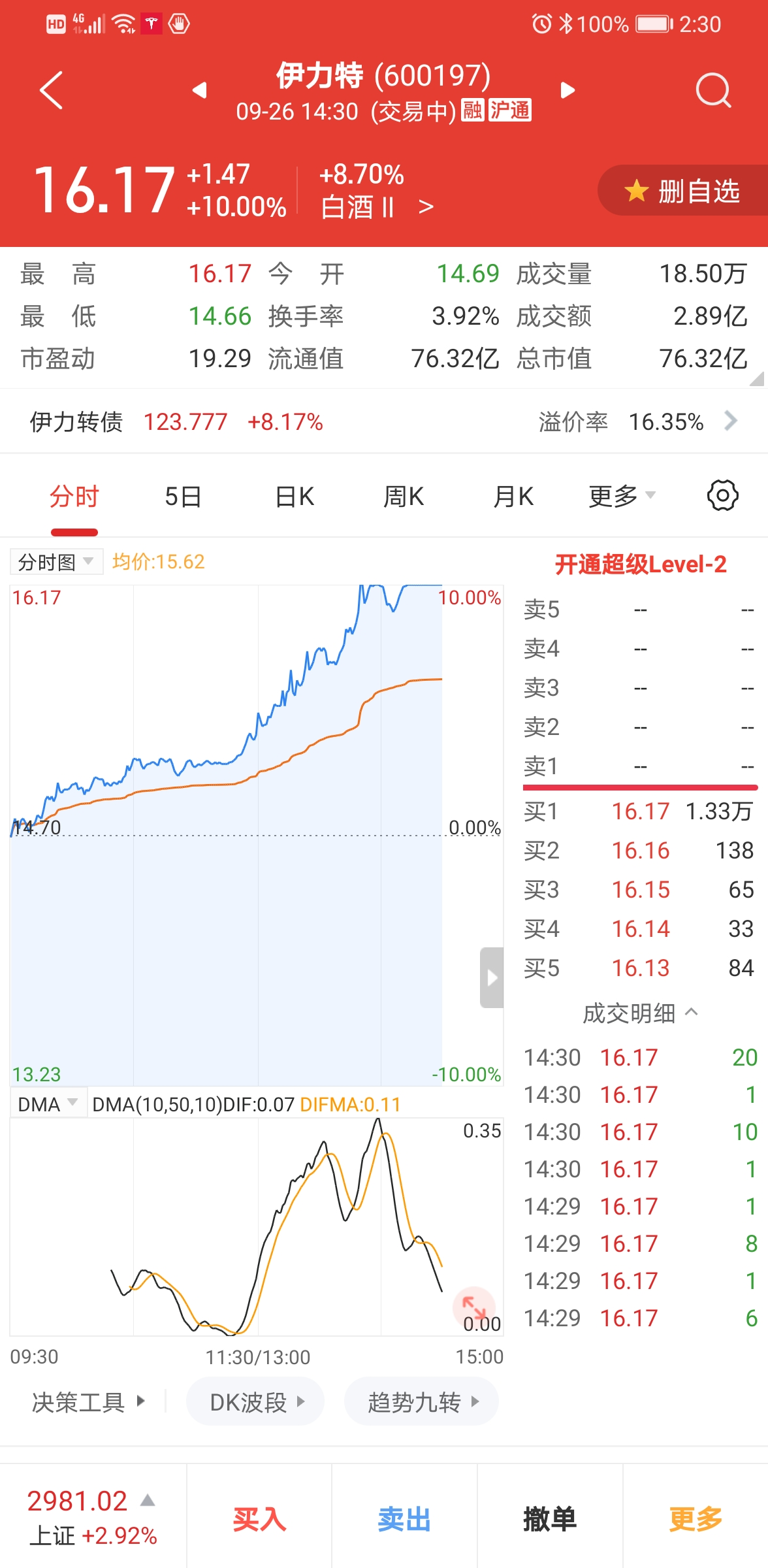Collapse the 成交明细 trade details
This screenshot has width=768, height=1568.
[640, 1013]
